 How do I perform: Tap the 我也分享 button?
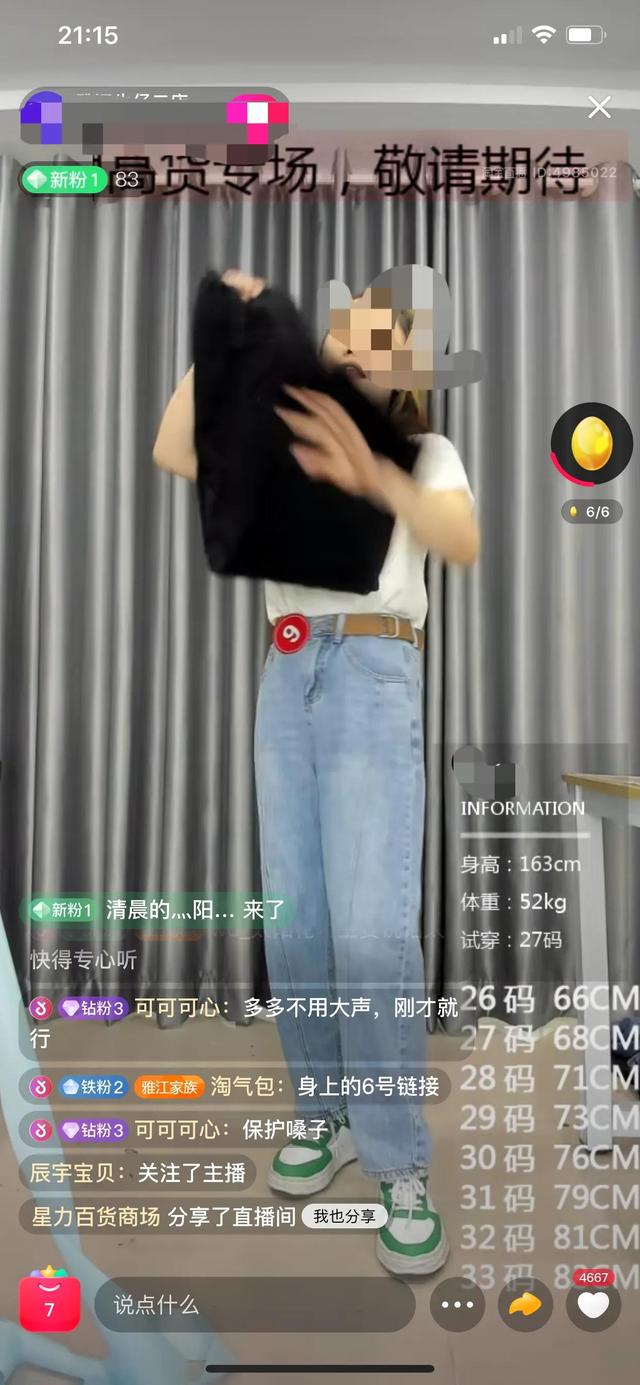click(344, 1217)
